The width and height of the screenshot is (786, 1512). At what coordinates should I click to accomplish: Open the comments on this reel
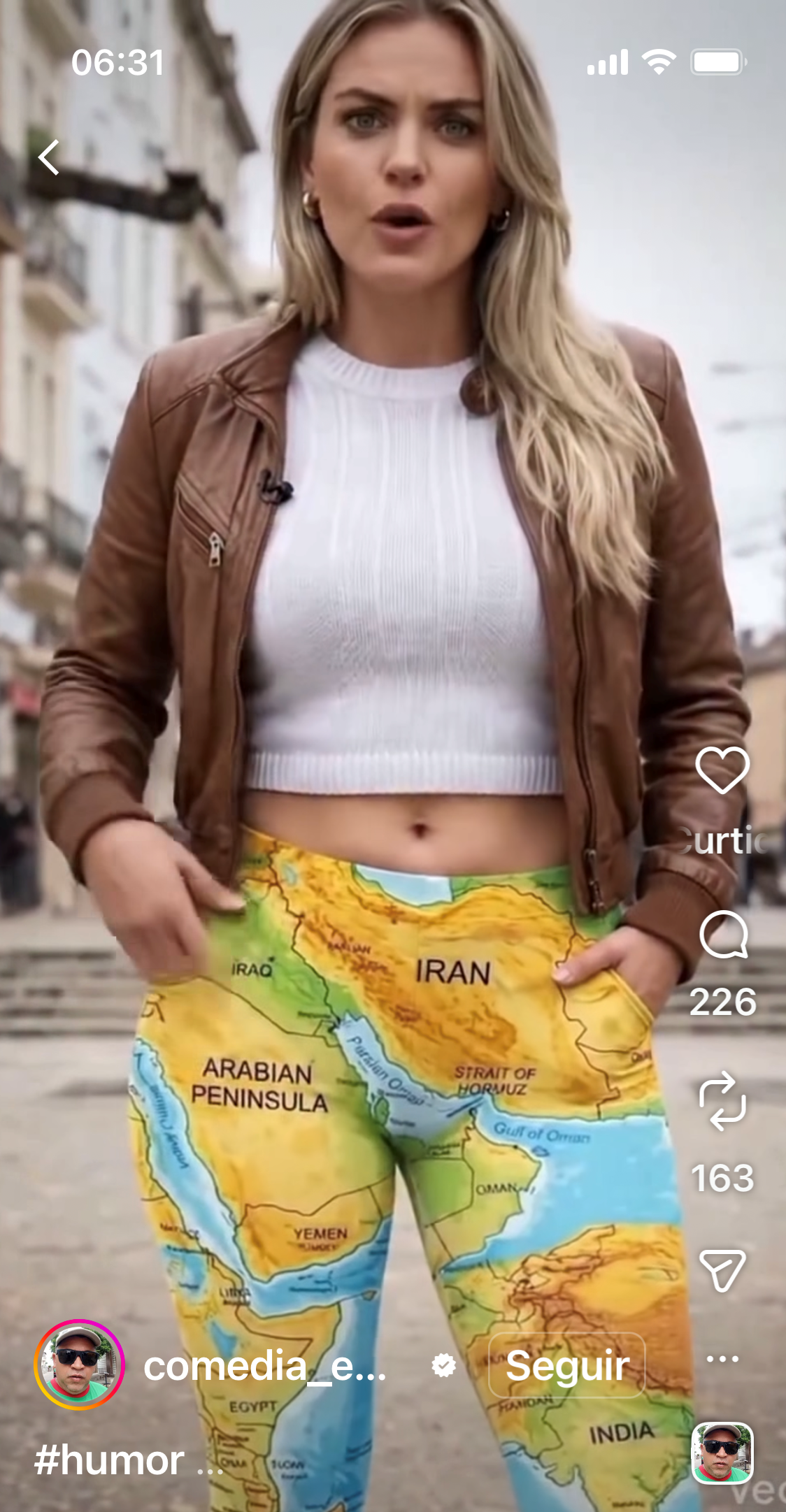[723, 934]
